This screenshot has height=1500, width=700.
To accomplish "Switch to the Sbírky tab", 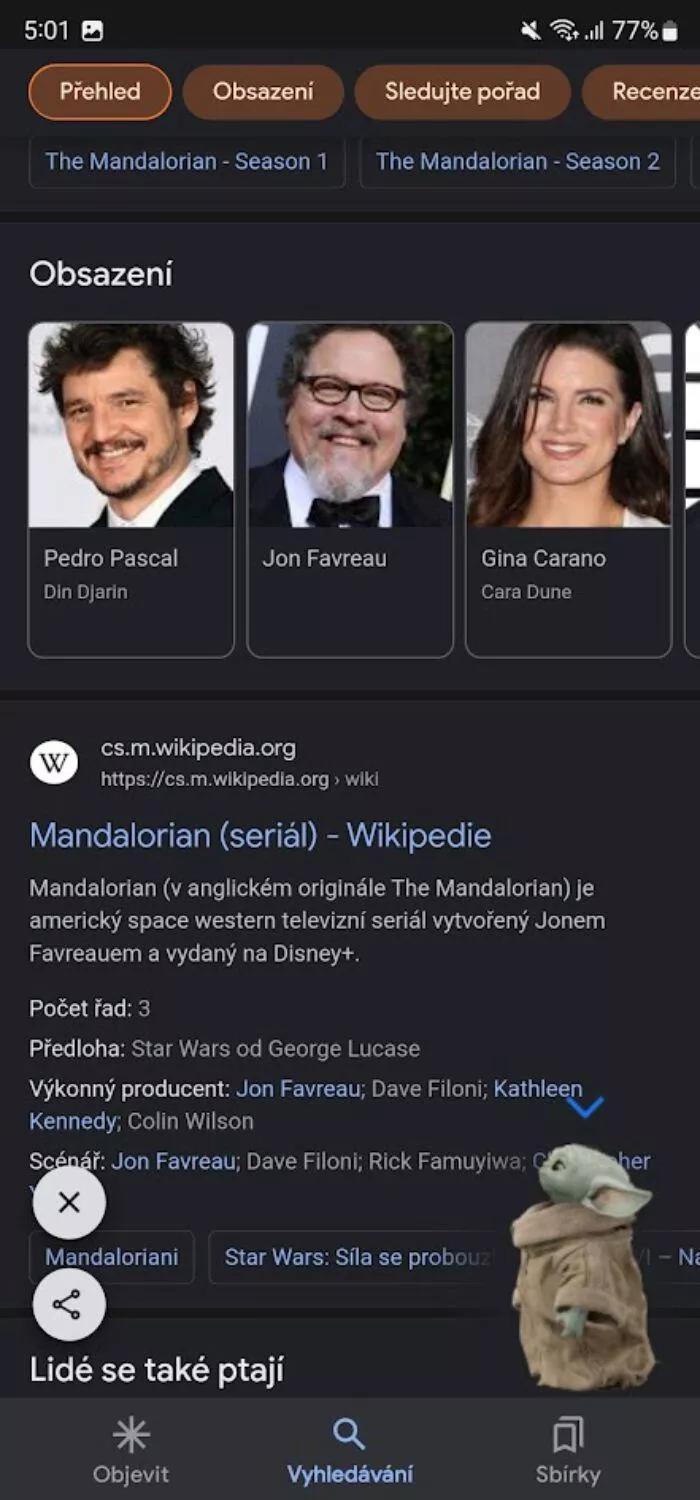I will (x=568, y=1450).
